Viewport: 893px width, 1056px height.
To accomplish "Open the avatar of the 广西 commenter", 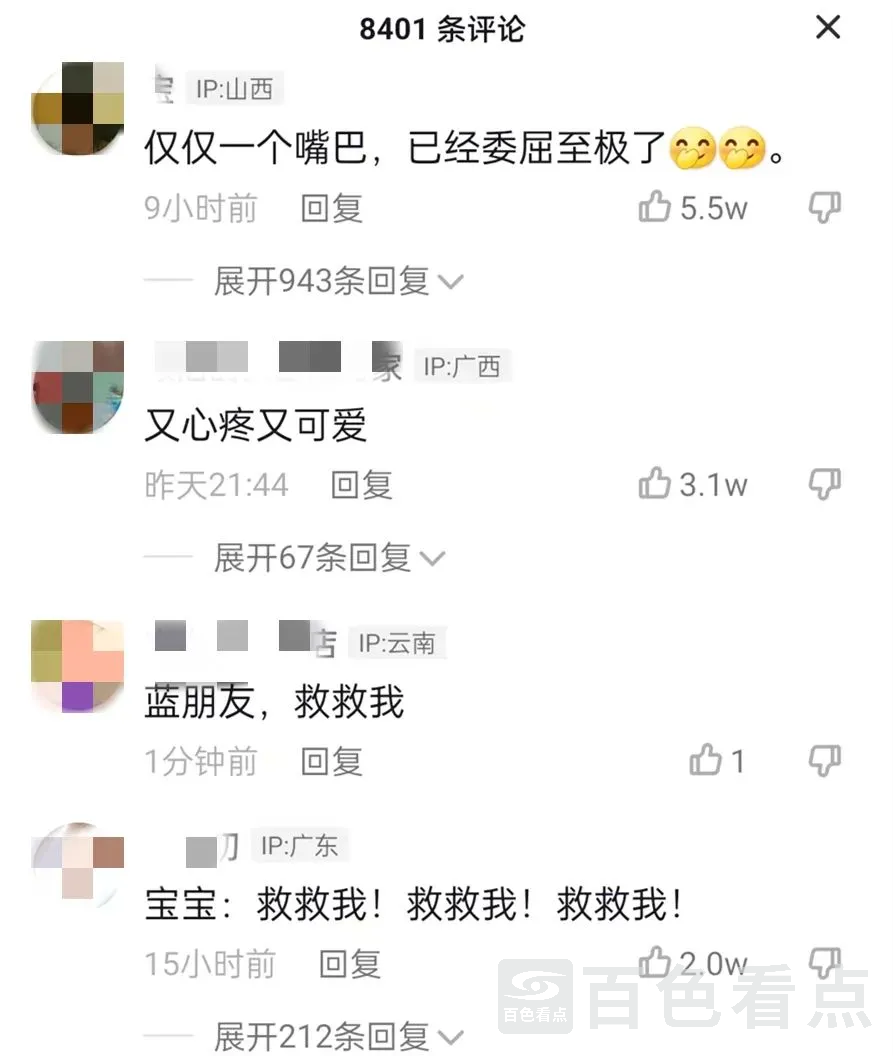I will pos(77,386).
